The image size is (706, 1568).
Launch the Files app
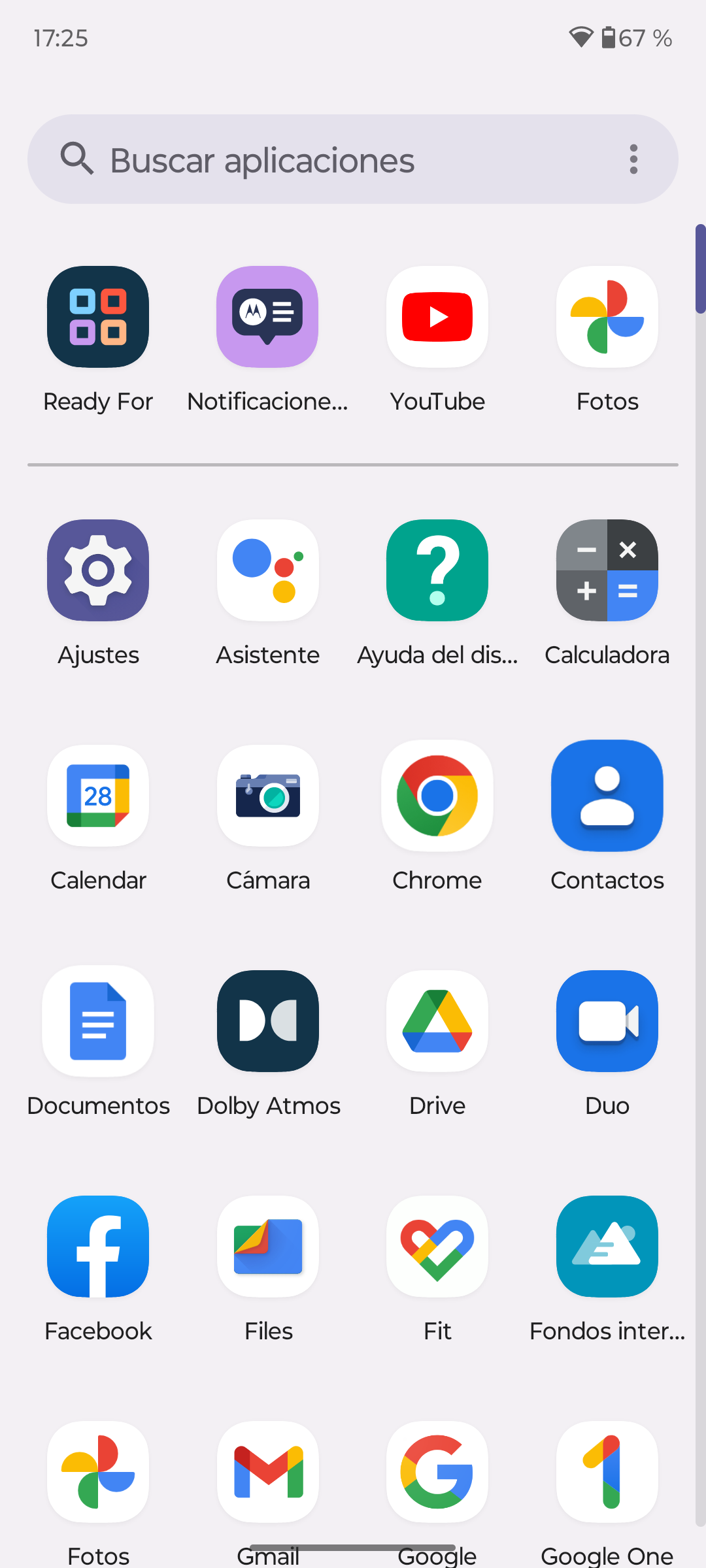pos(268,1247)
